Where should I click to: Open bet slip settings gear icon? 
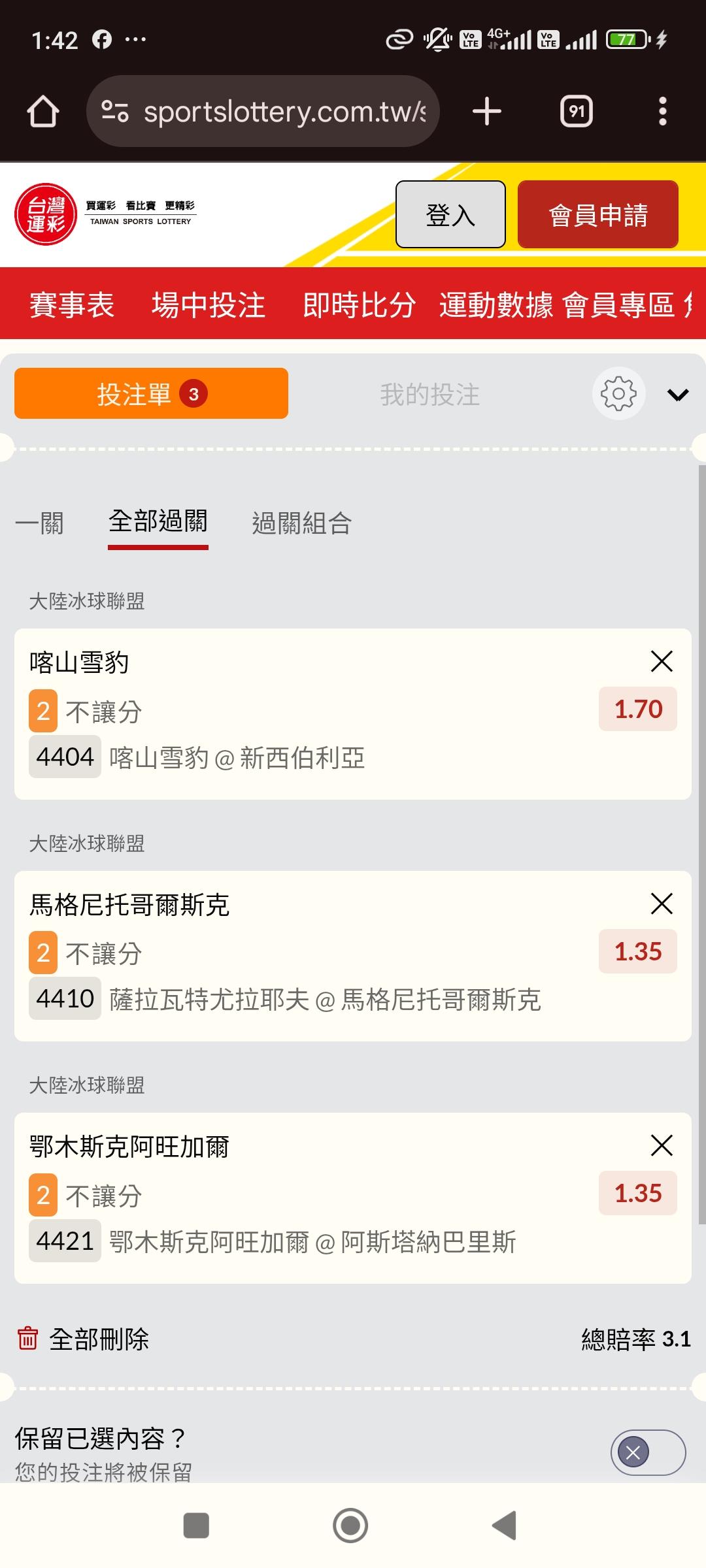click(x=618, y=393)
